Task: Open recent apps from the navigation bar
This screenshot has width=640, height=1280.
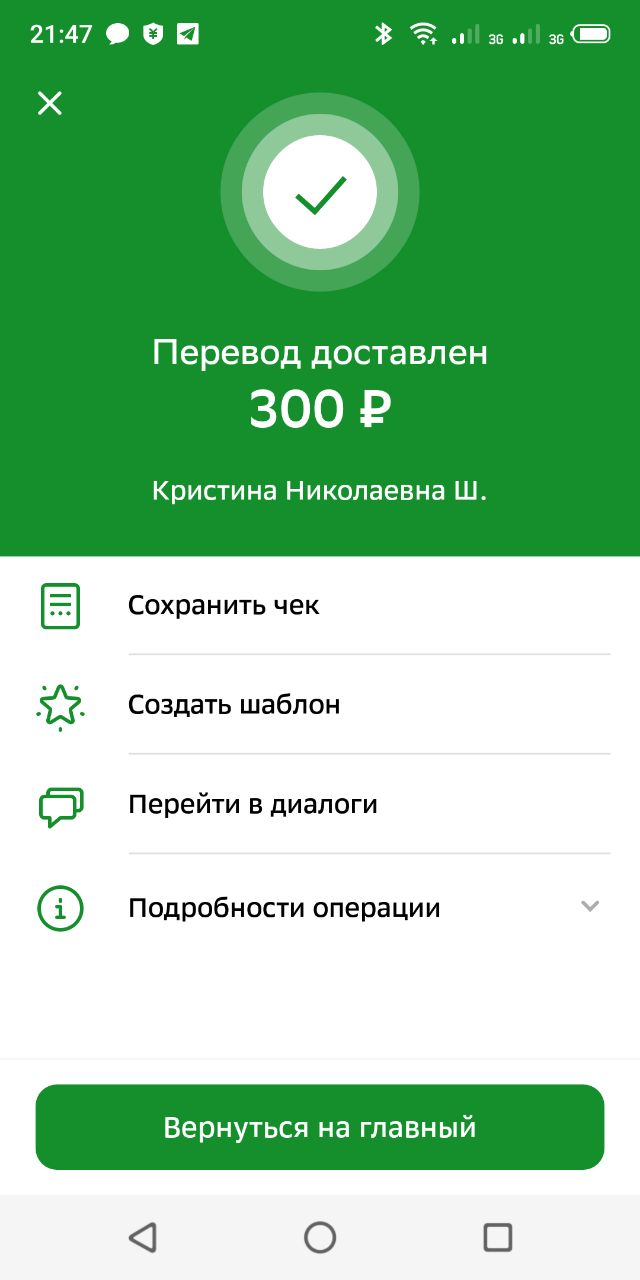Action: 497,1238
